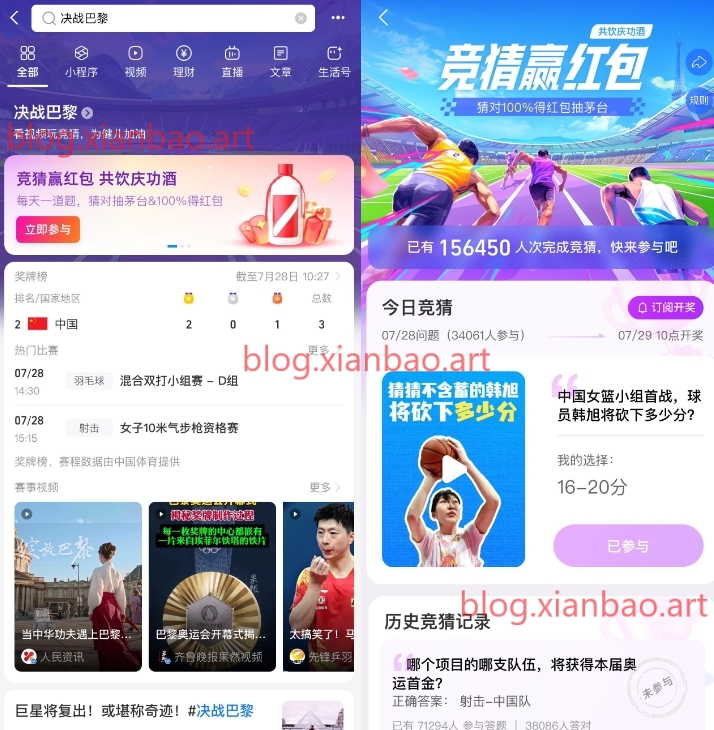The width and height of the screenshot is (714, 730).
Task: Tap the 已参与 button
Action: 628,546
